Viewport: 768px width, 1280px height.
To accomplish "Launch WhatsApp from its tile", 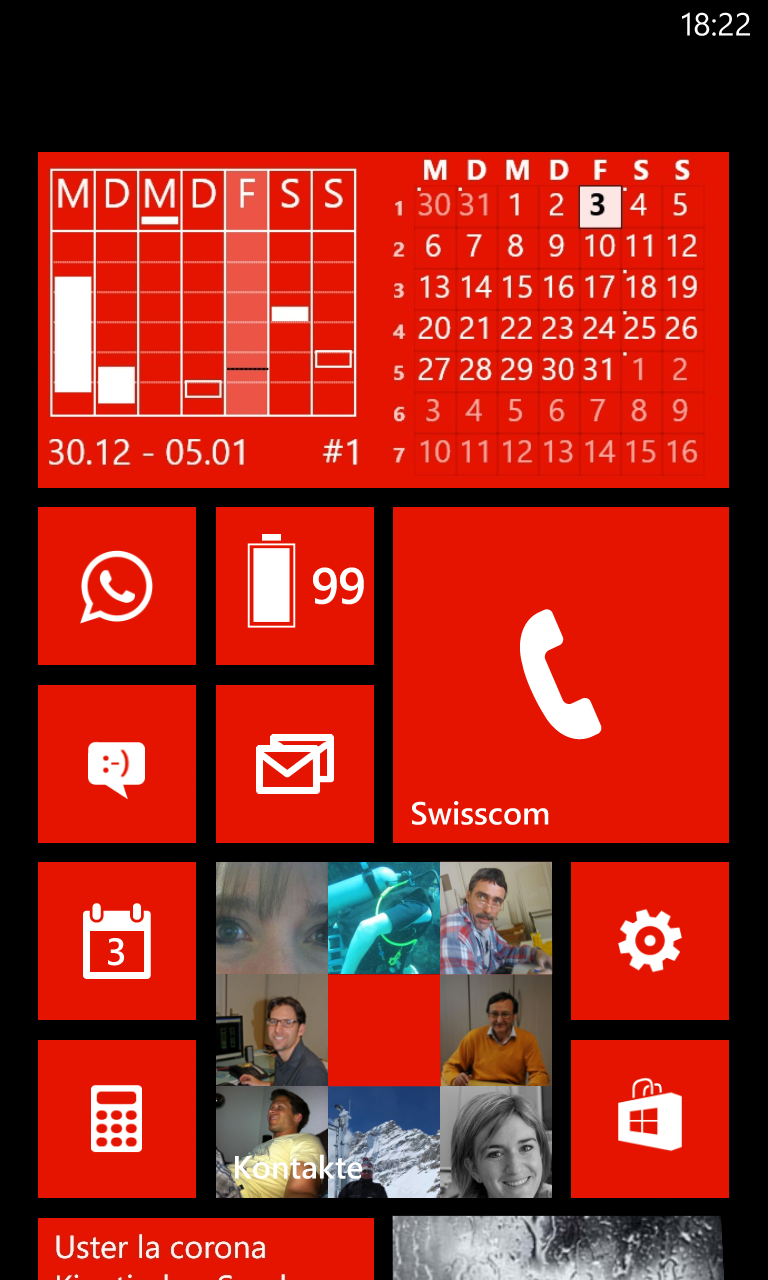I will pyautogui.click(x=117, y=586).
